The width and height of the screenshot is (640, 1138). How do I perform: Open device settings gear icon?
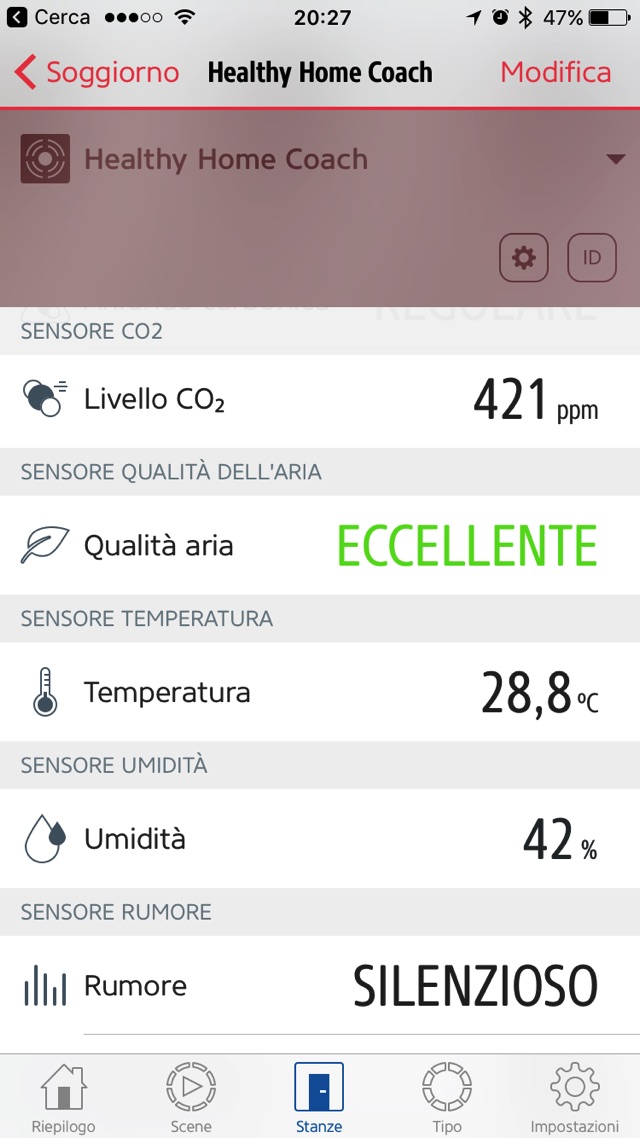coord(524,258)
